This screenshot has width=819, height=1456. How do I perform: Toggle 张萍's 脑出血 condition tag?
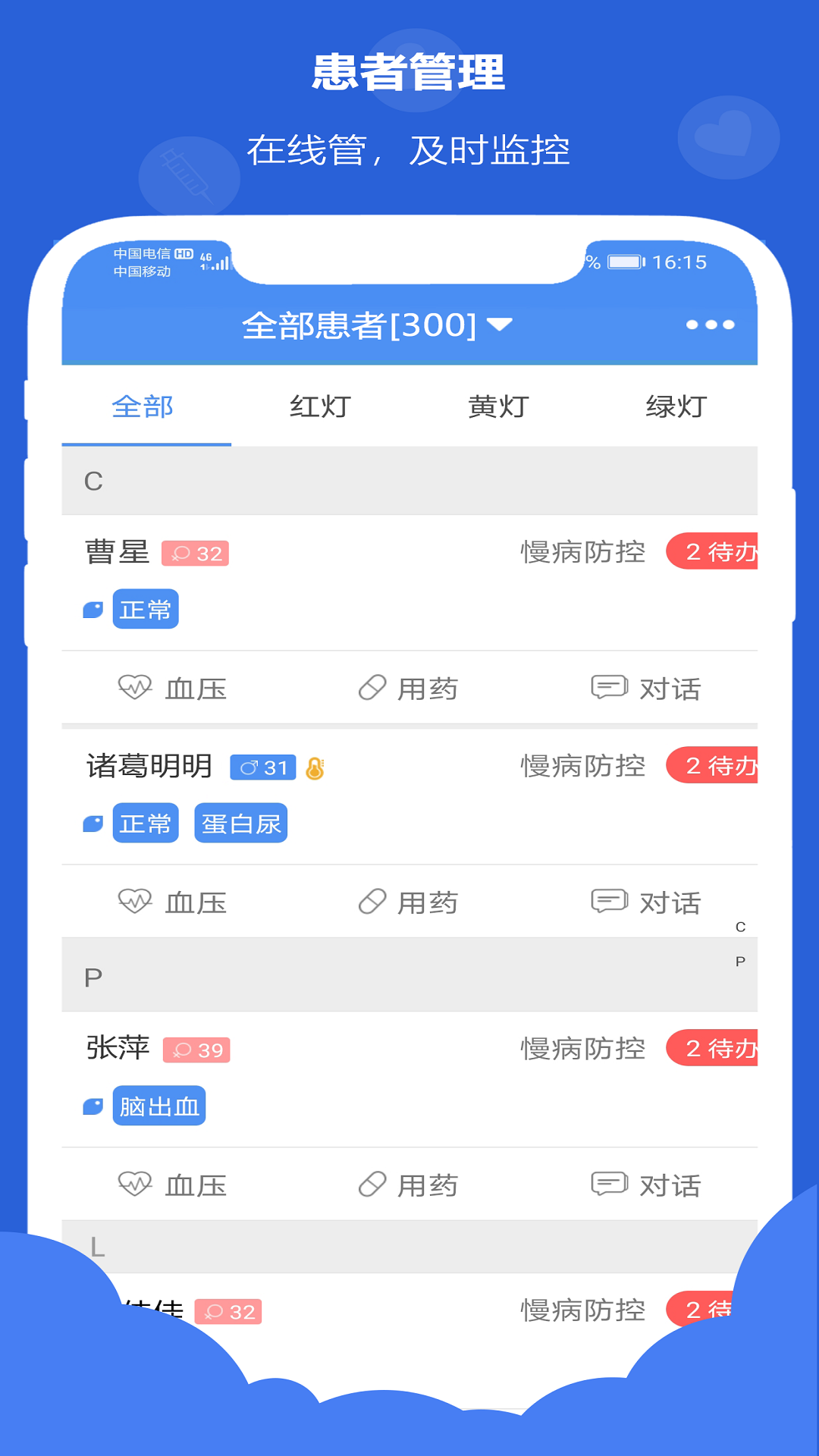[158, 1105]
